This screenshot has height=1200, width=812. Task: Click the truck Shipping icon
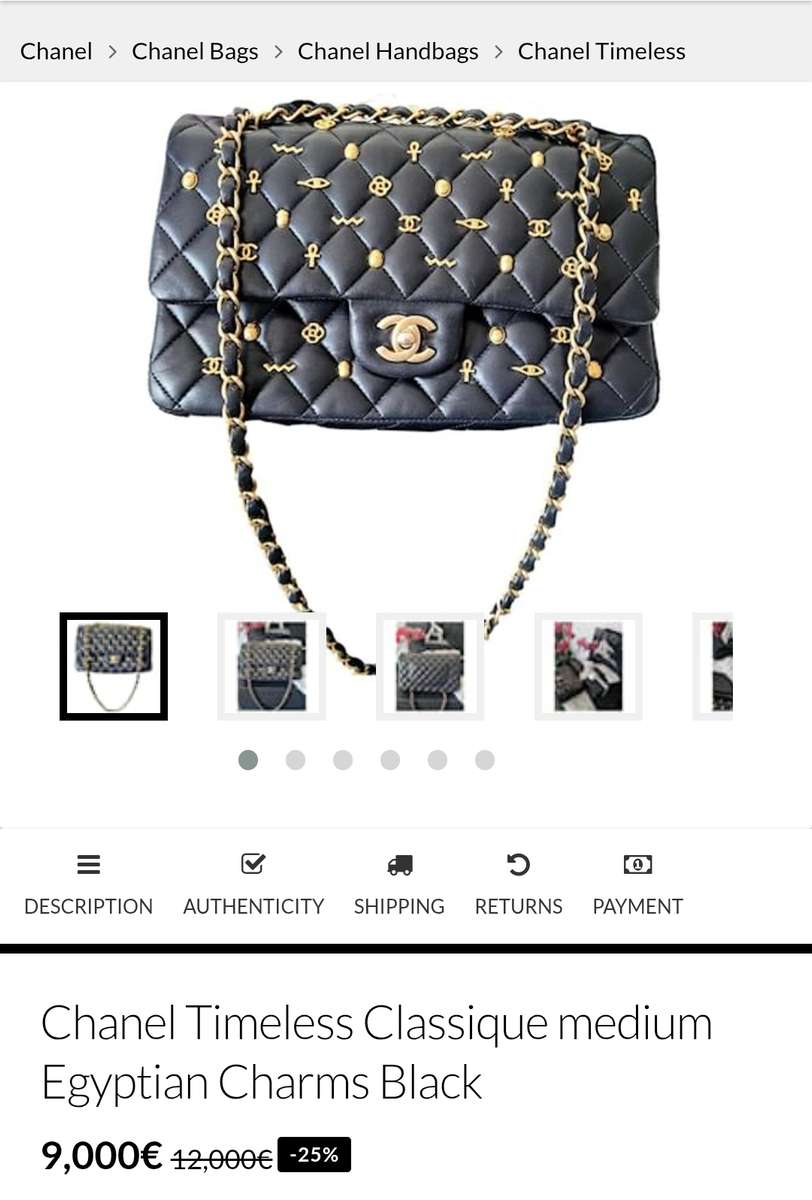(x=400, y=864)
